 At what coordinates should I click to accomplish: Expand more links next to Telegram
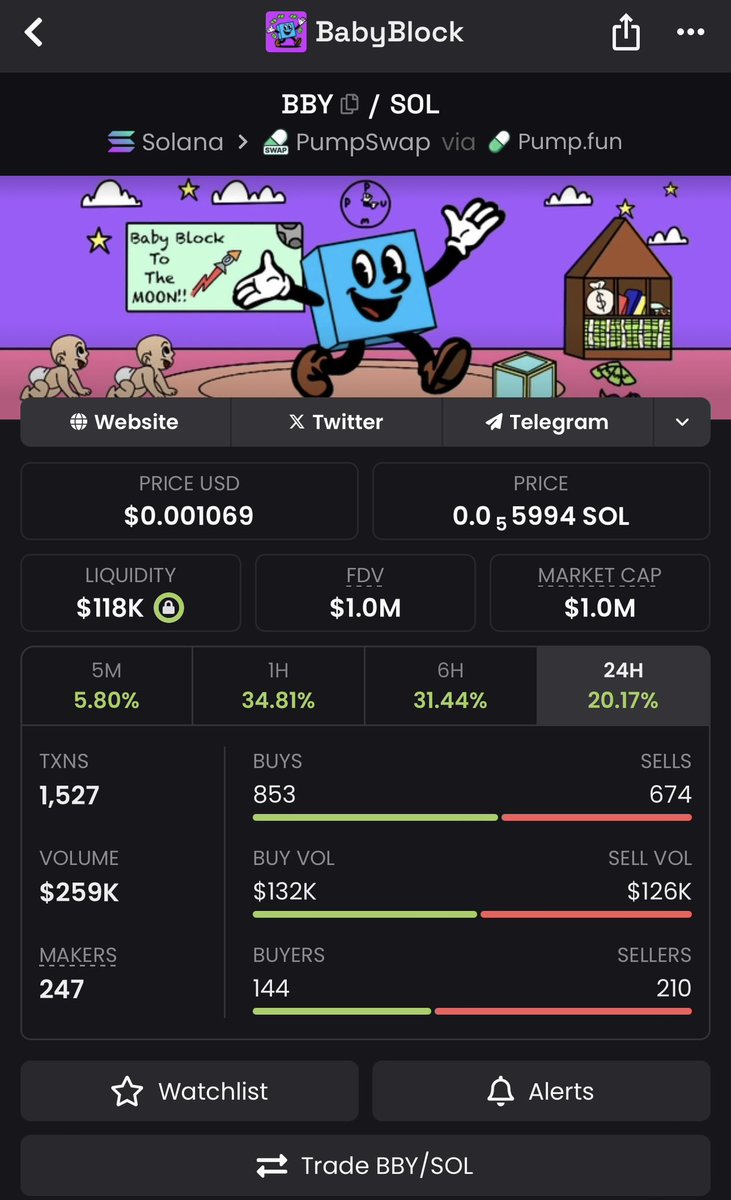pos(682,422)
